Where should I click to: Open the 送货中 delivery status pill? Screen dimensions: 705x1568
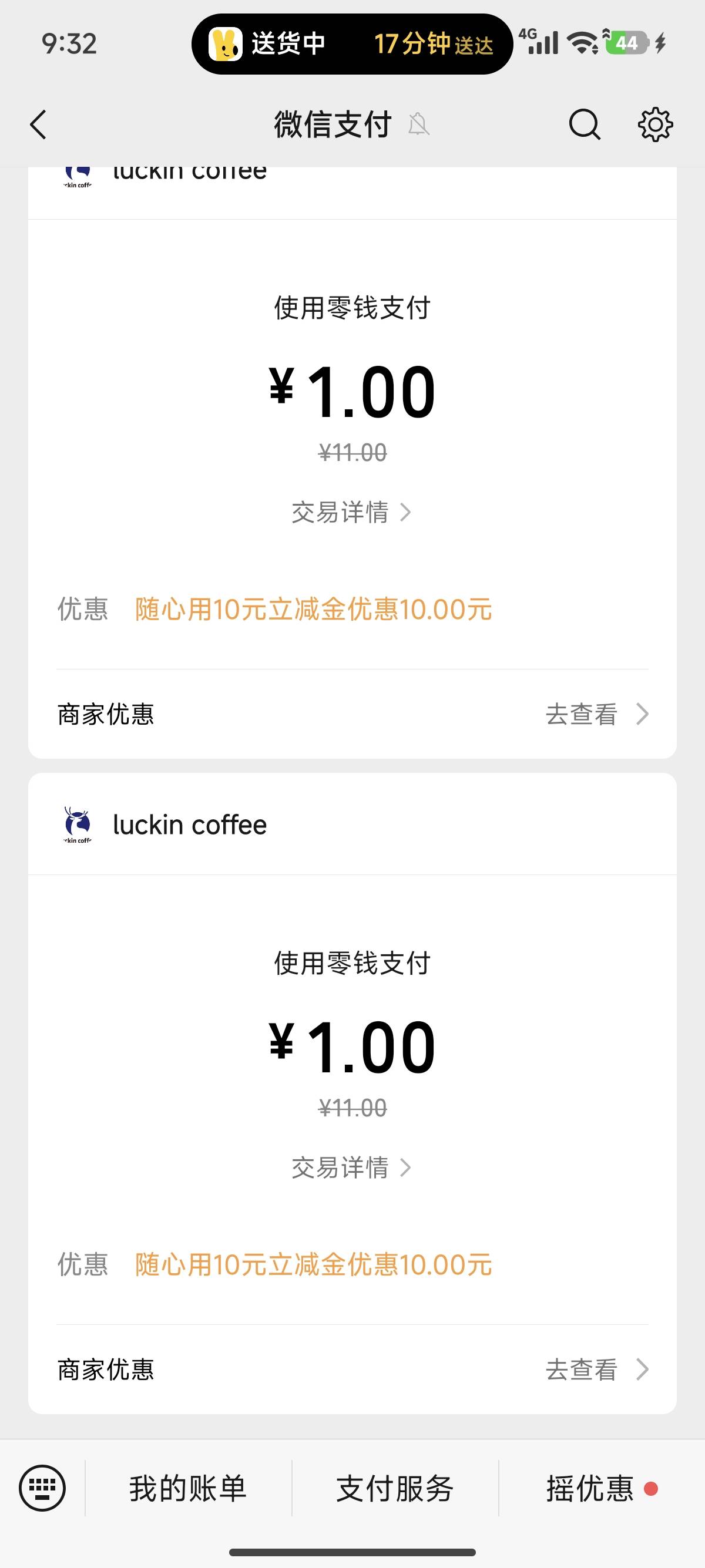coord(352,44)
